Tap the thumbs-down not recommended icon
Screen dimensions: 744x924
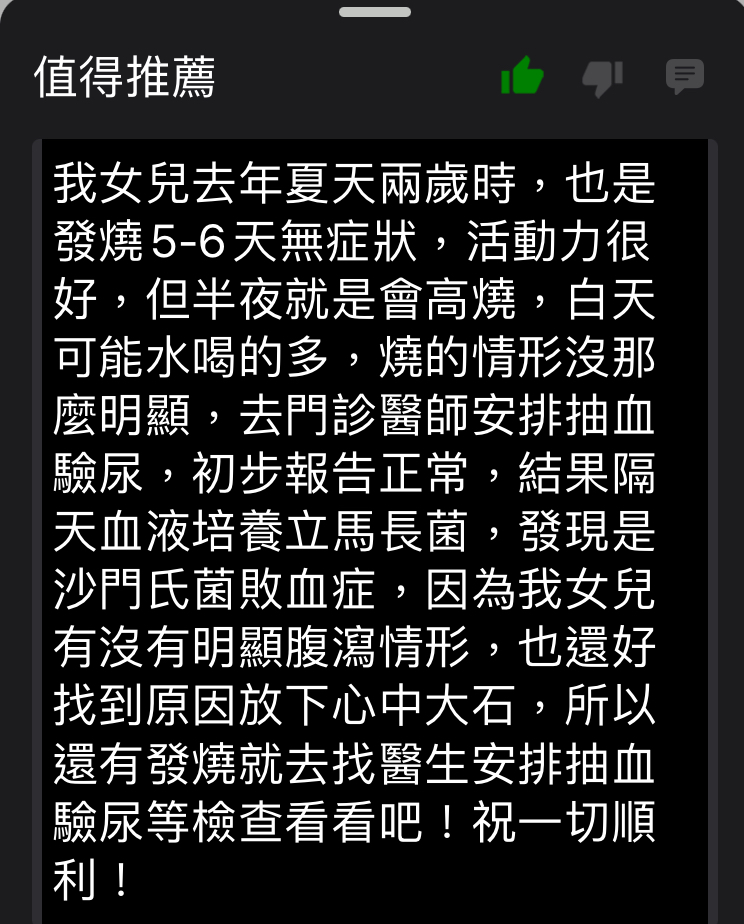click(x=603, y=78)
